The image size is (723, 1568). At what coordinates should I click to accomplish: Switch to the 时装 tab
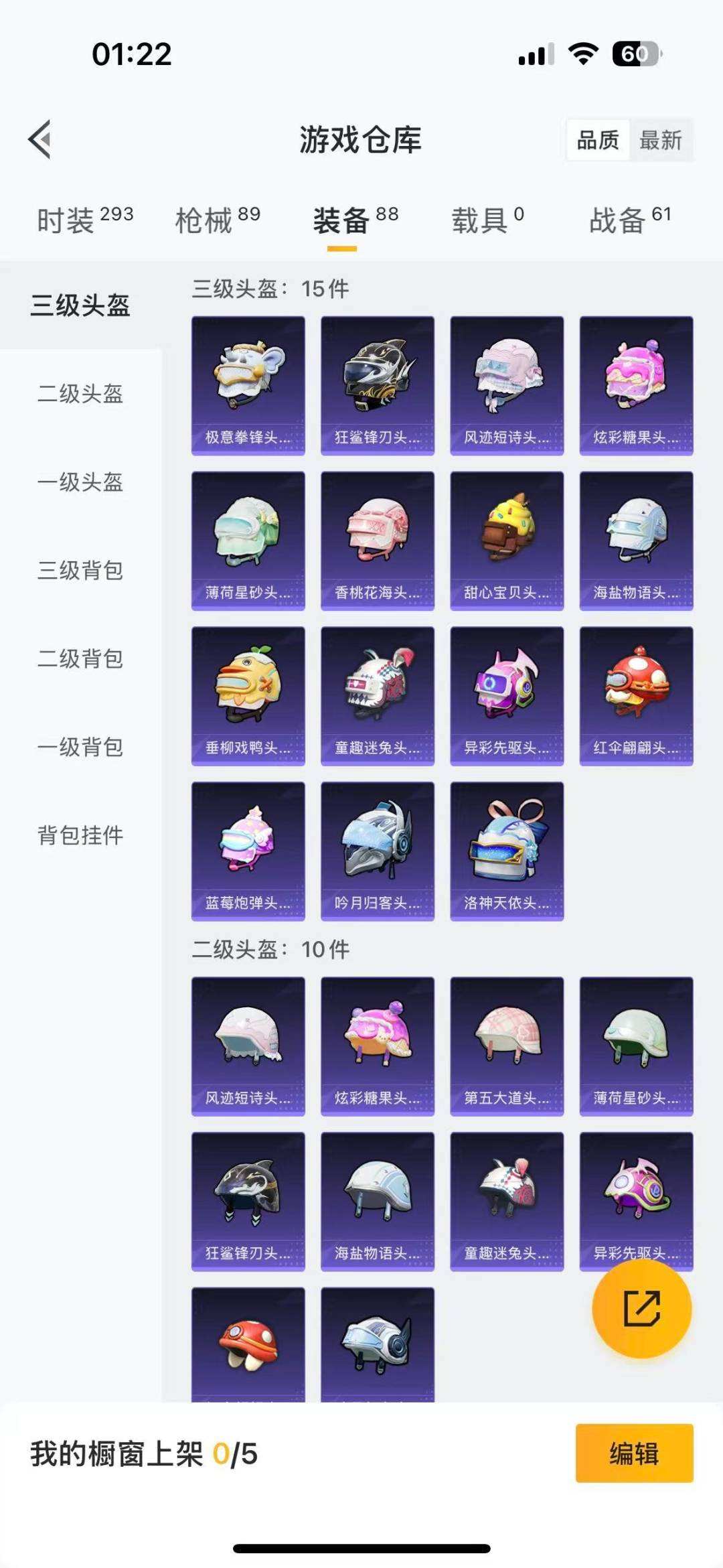[85, 220]
